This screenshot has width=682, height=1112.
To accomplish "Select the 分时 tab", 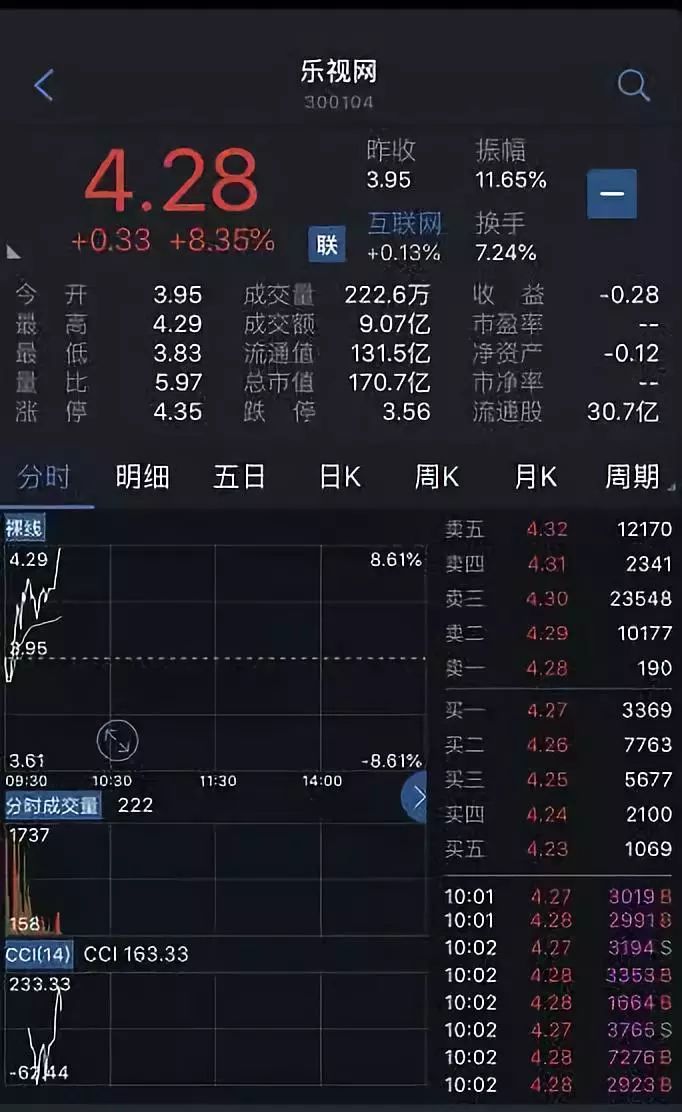I will (44, 477).
